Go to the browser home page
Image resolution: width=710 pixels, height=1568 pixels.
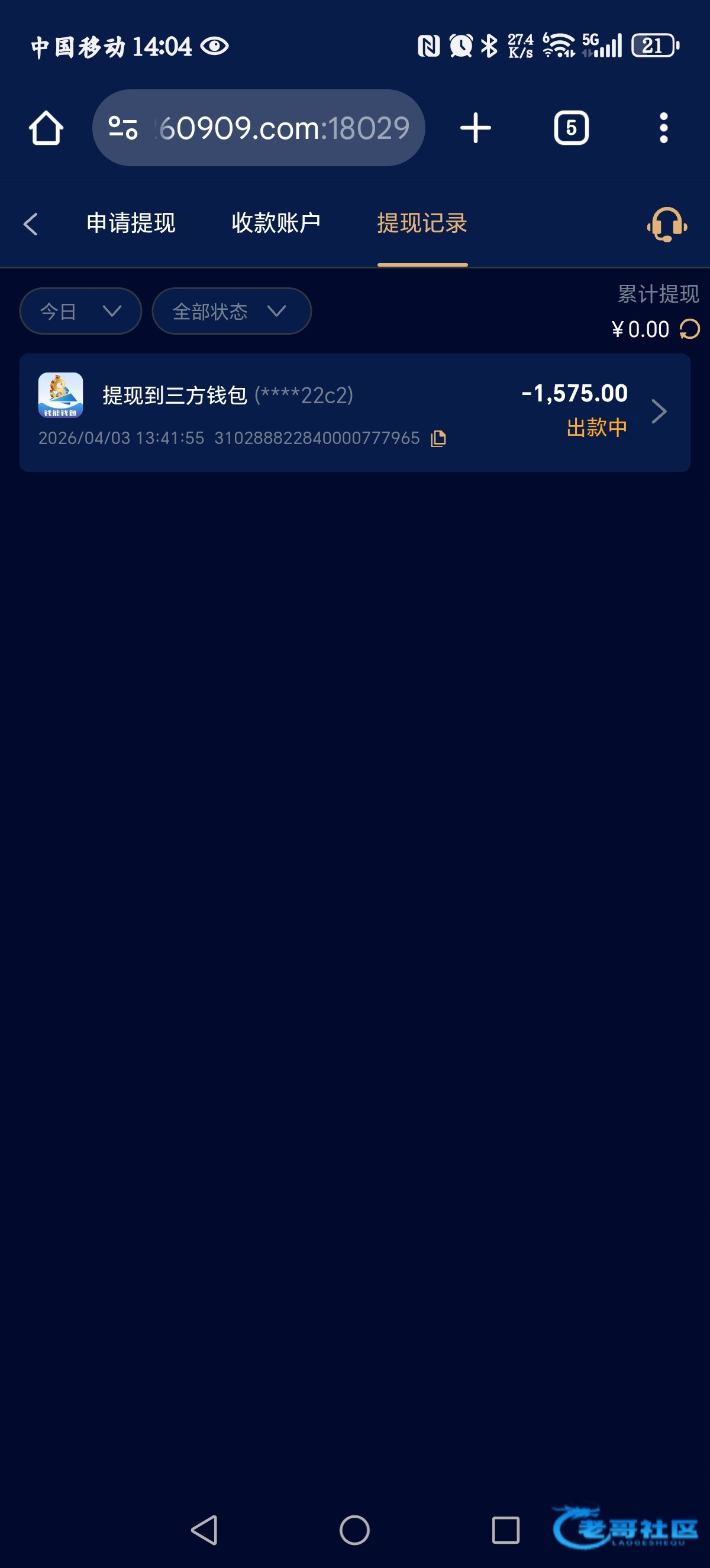pos(46,128)
